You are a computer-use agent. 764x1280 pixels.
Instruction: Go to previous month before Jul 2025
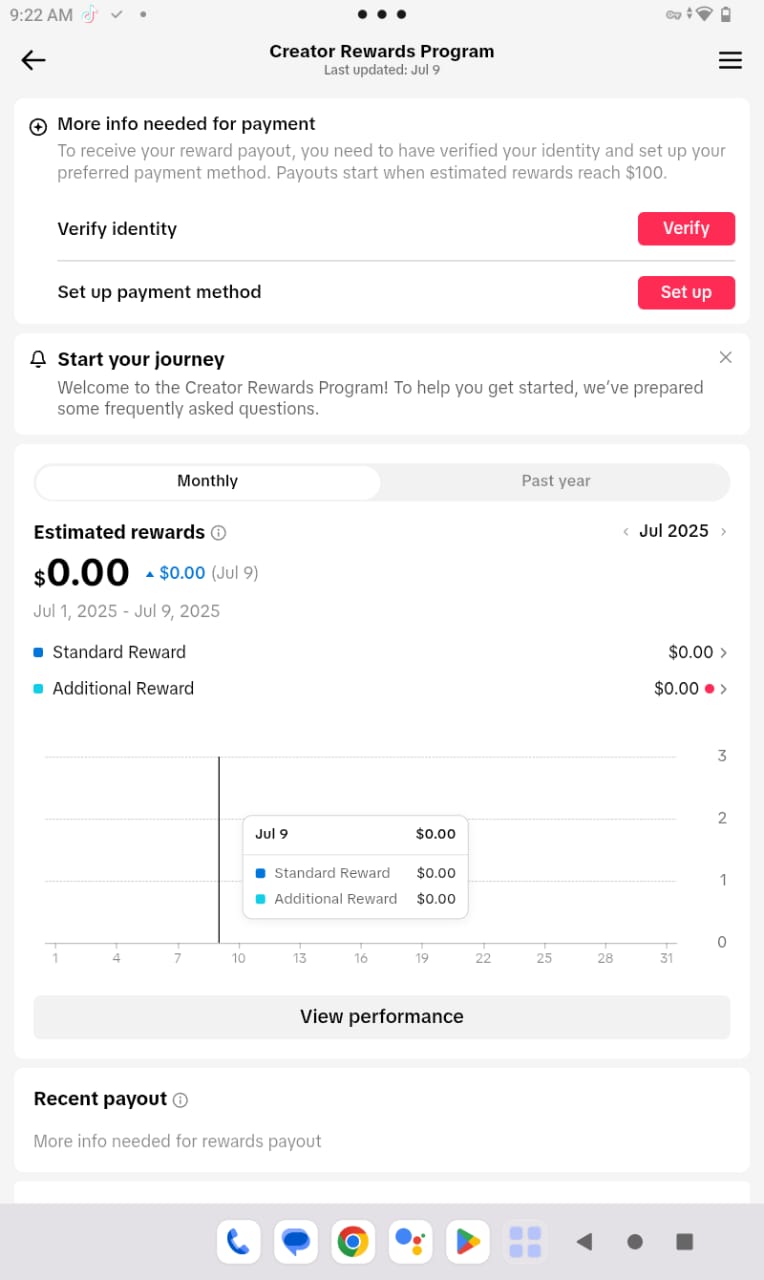pyautogui.click(x=626, y=532)
